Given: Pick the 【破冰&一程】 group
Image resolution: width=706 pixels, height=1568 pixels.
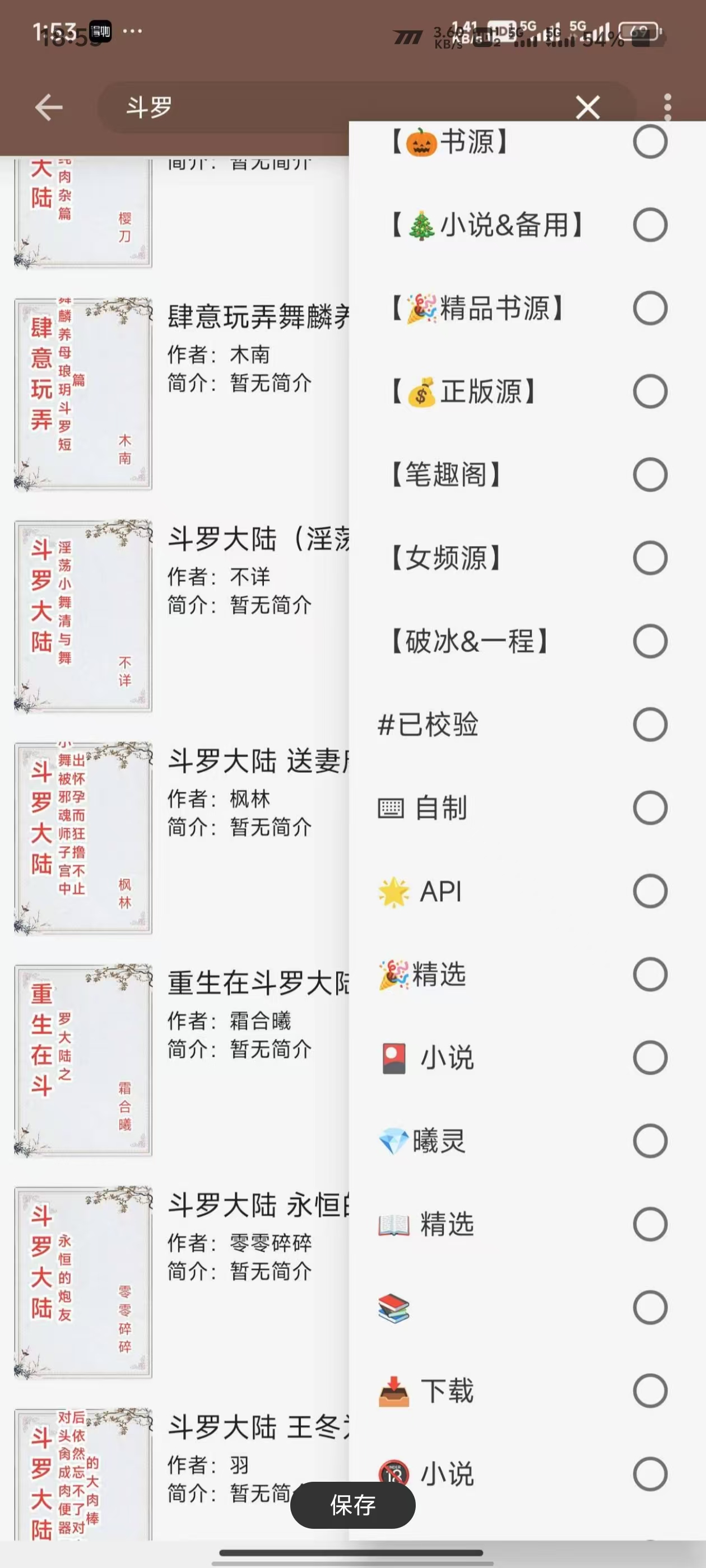Looking at the screenshot, I should coord(649,641).
